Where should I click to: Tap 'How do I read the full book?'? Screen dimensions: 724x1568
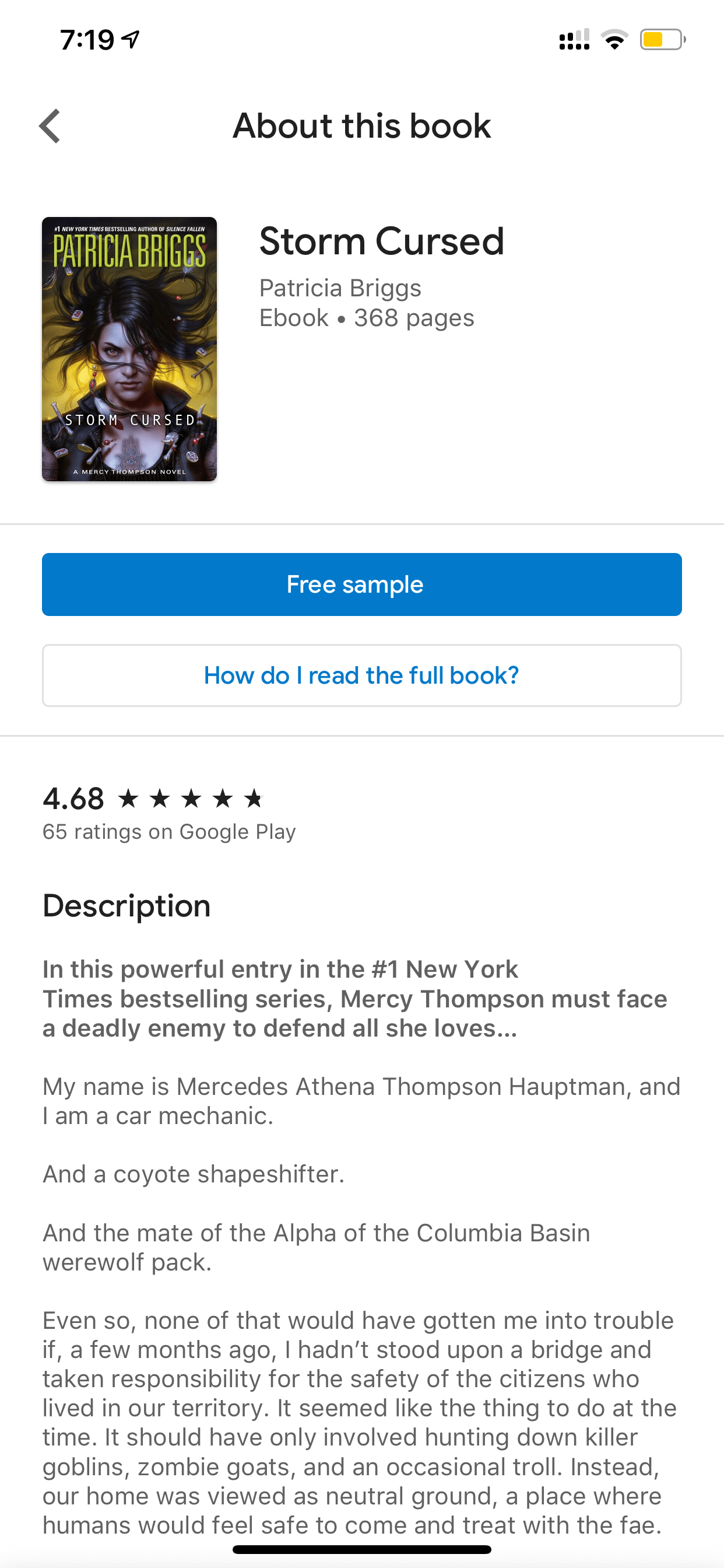361,675
